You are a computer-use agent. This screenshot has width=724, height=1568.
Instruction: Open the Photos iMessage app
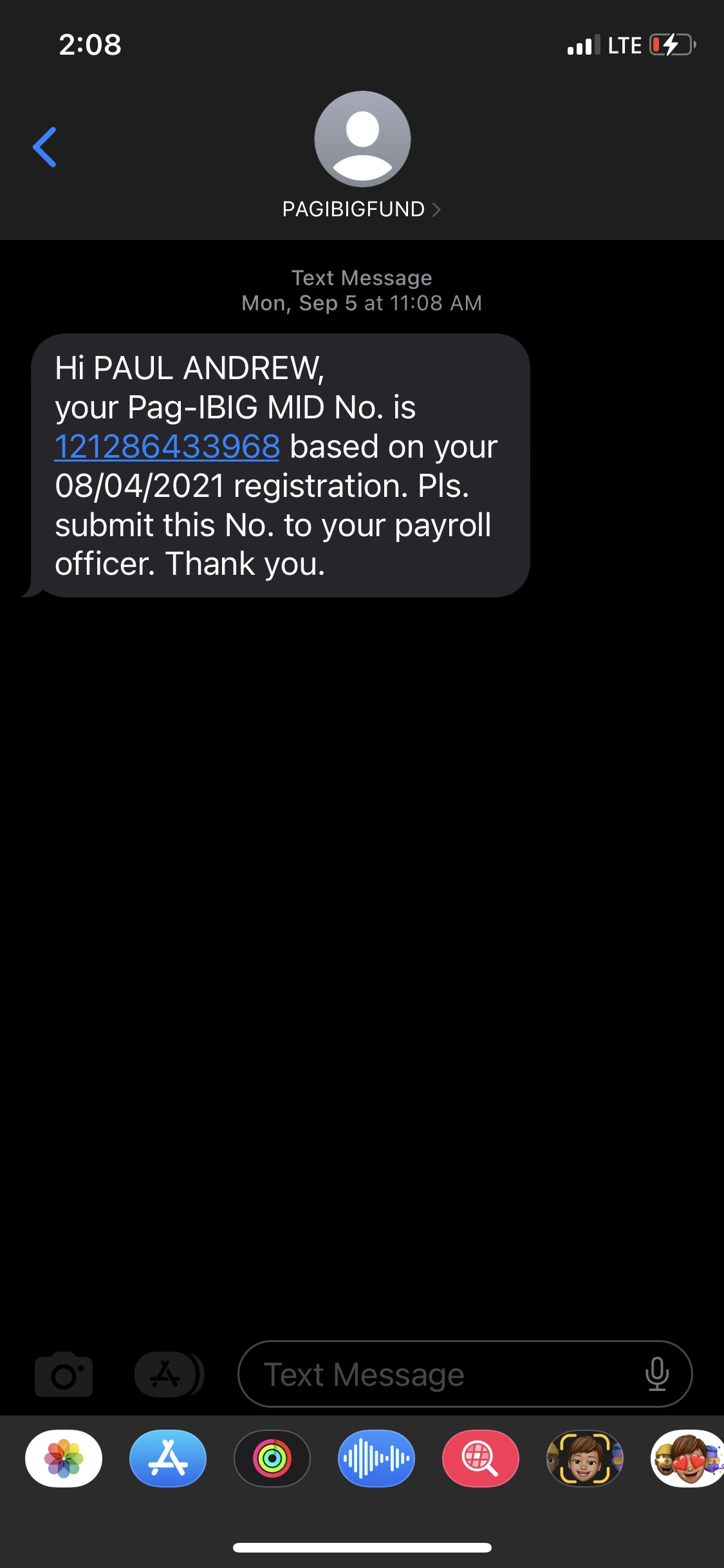click(x=64, y=1459)
